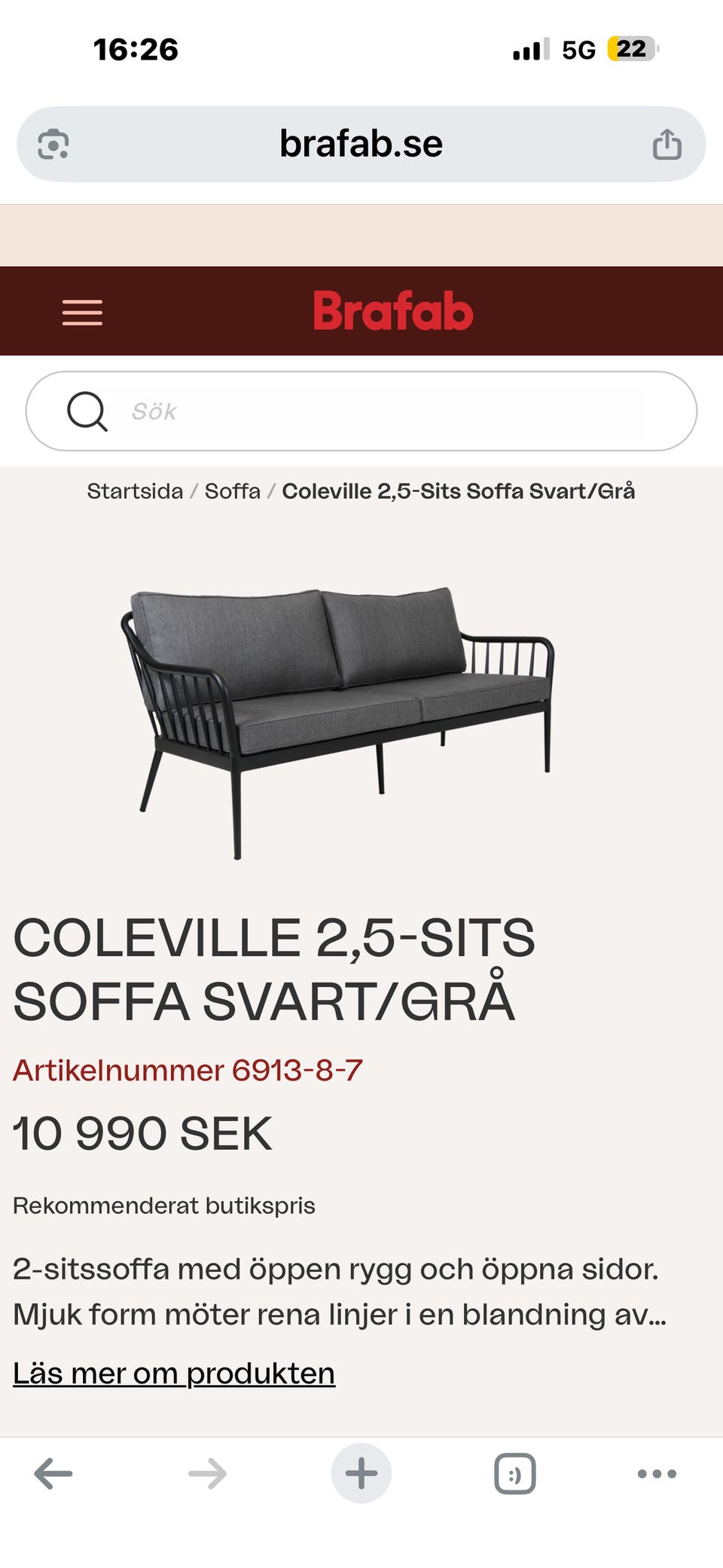Tap the Sök search field

point(361,411)
